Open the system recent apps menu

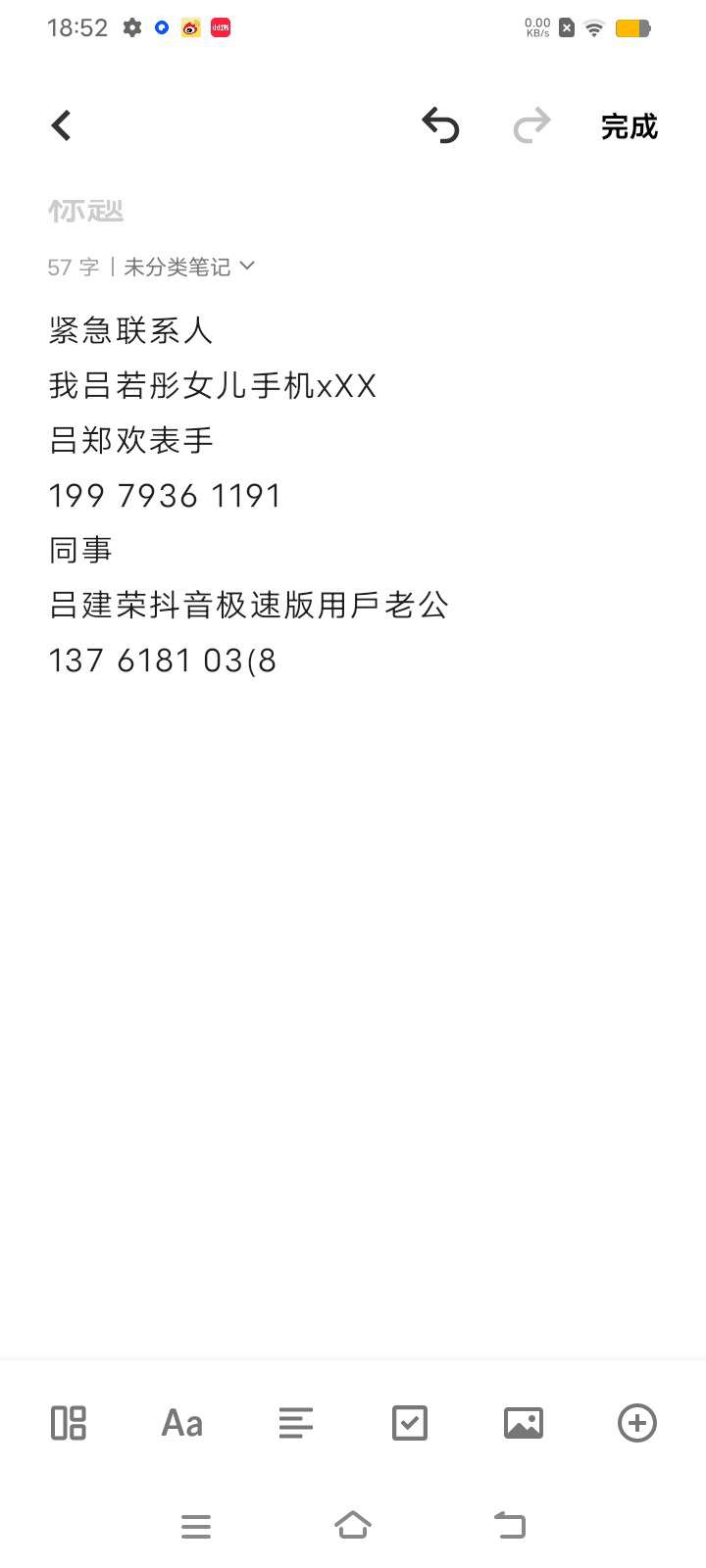pyautogui.click(x=196, y=1526)
